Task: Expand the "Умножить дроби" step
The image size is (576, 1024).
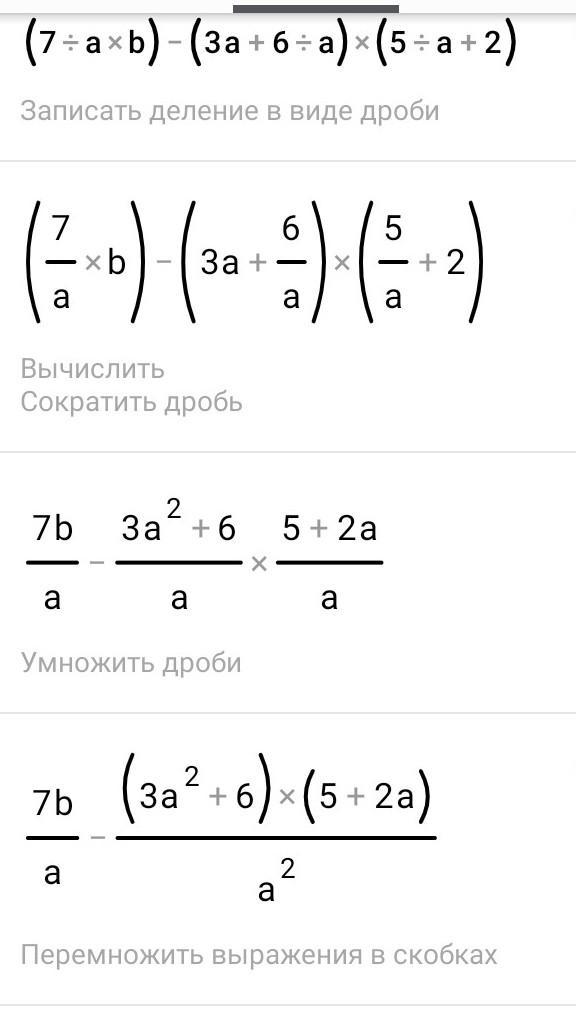Action: coord(131,662)
